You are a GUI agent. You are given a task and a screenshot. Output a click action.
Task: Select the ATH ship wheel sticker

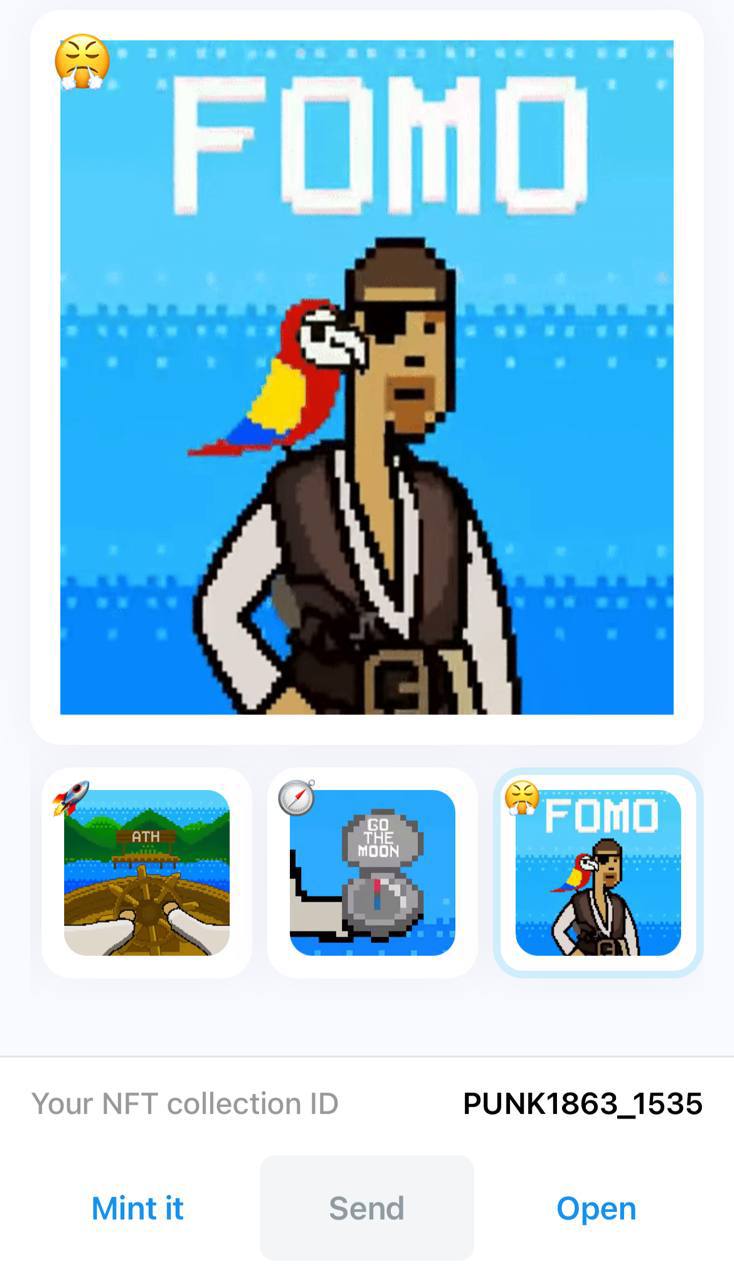tap(146, 872)
